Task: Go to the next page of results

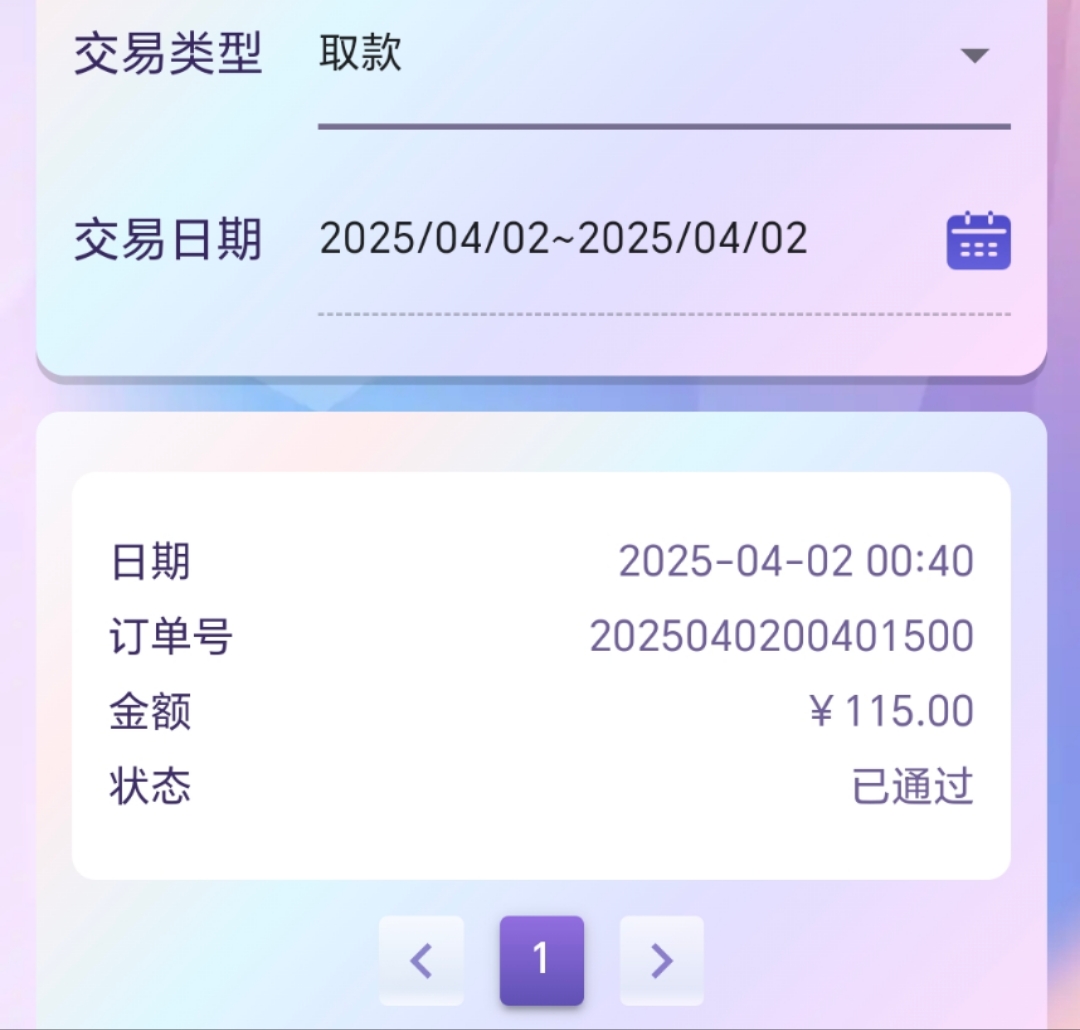Action: 661,960
